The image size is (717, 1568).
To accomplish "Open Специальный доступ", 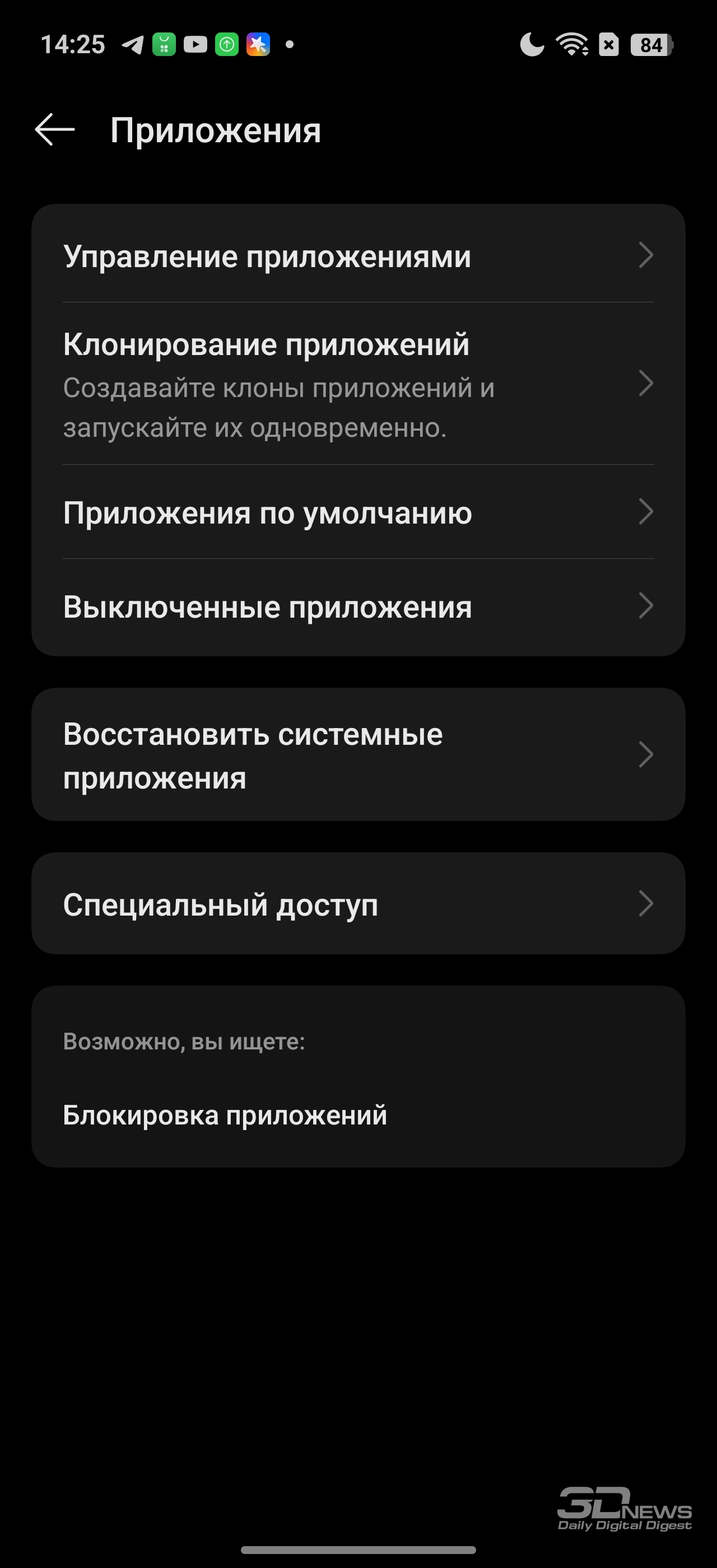I will (x=358, y=904).
